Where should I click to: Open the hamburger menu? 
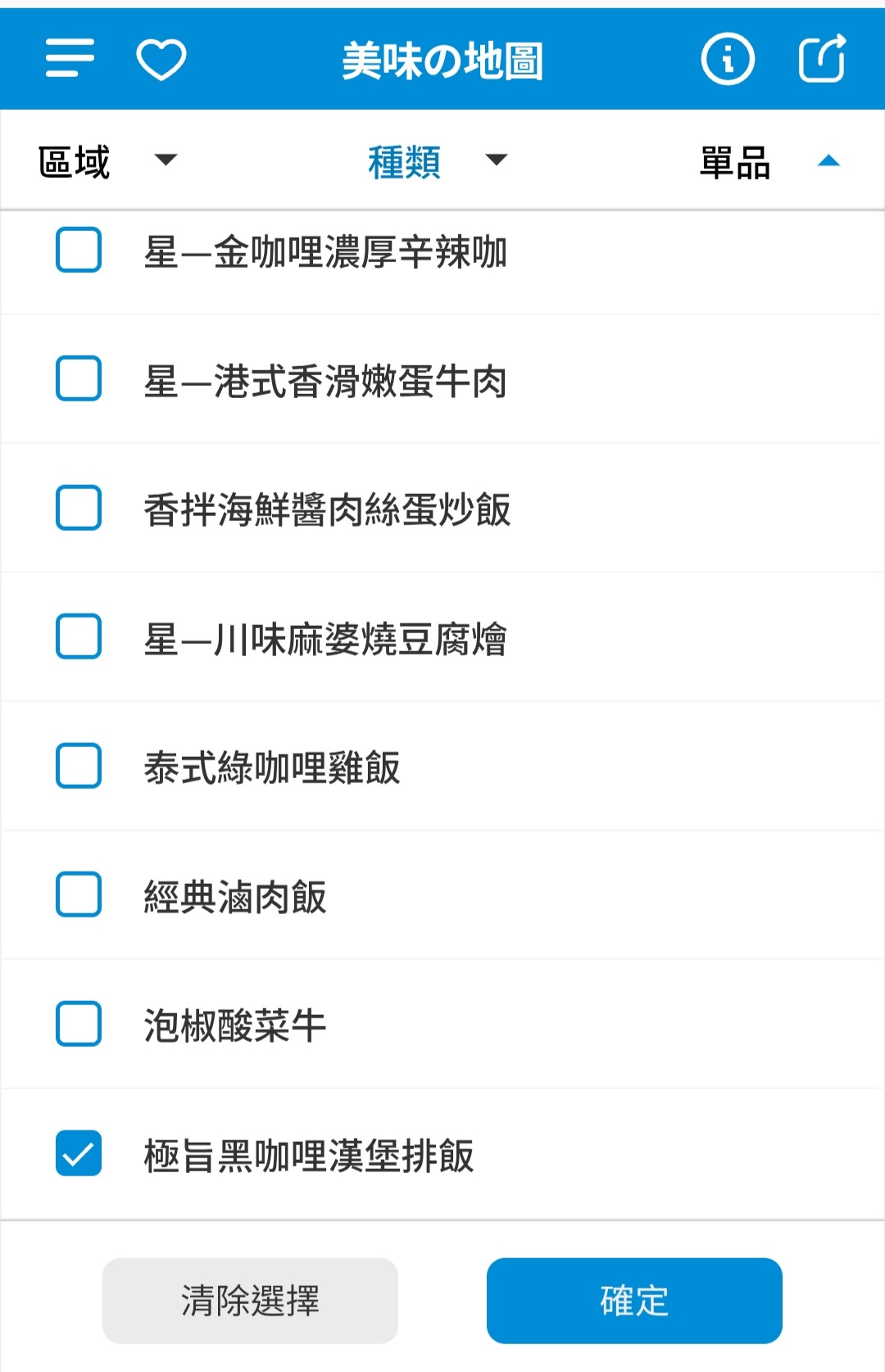click(x=70, y=58)
